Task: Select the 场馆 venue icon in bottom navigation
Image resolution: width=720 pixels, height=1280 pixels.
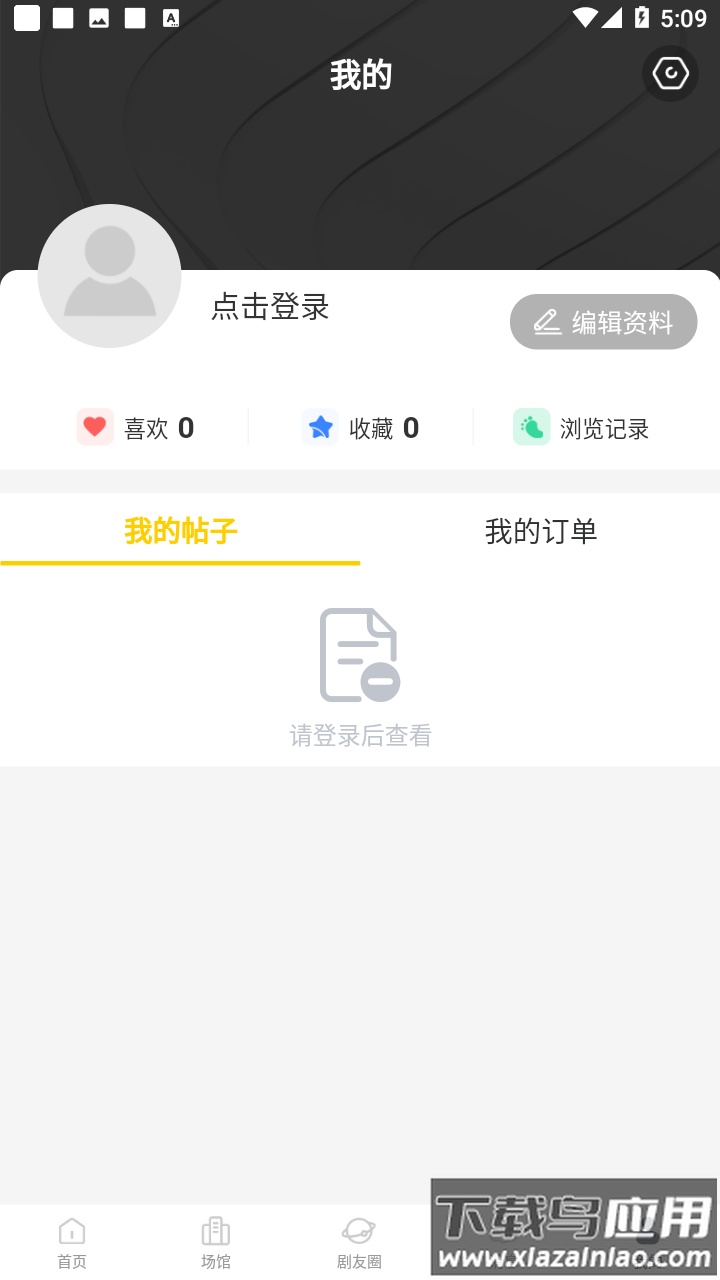Action: click(215, 1231)
